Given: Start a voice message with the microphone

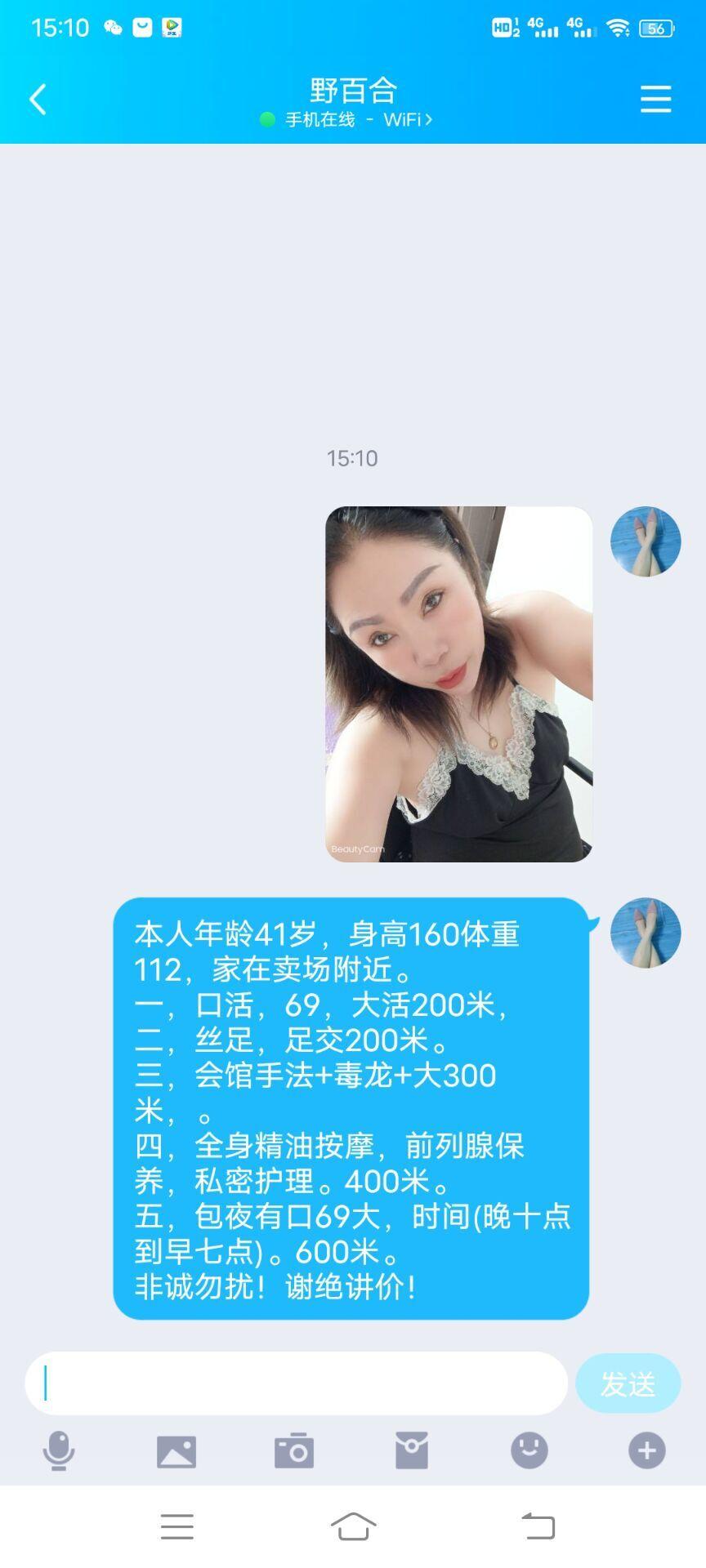Looking at the screenshot, I should tap(59, 1451).
